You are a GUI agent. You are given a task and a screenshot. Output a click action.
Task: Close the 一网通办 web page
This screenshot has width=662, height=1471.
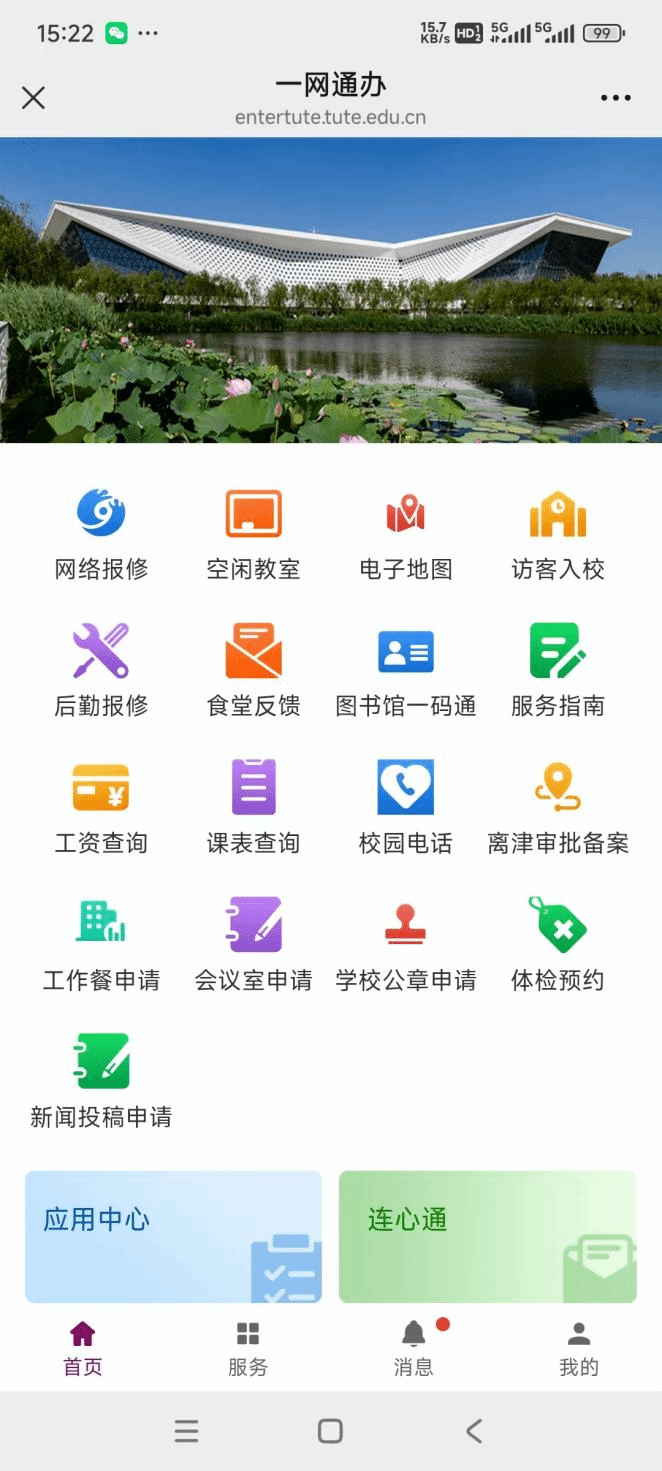33,97
